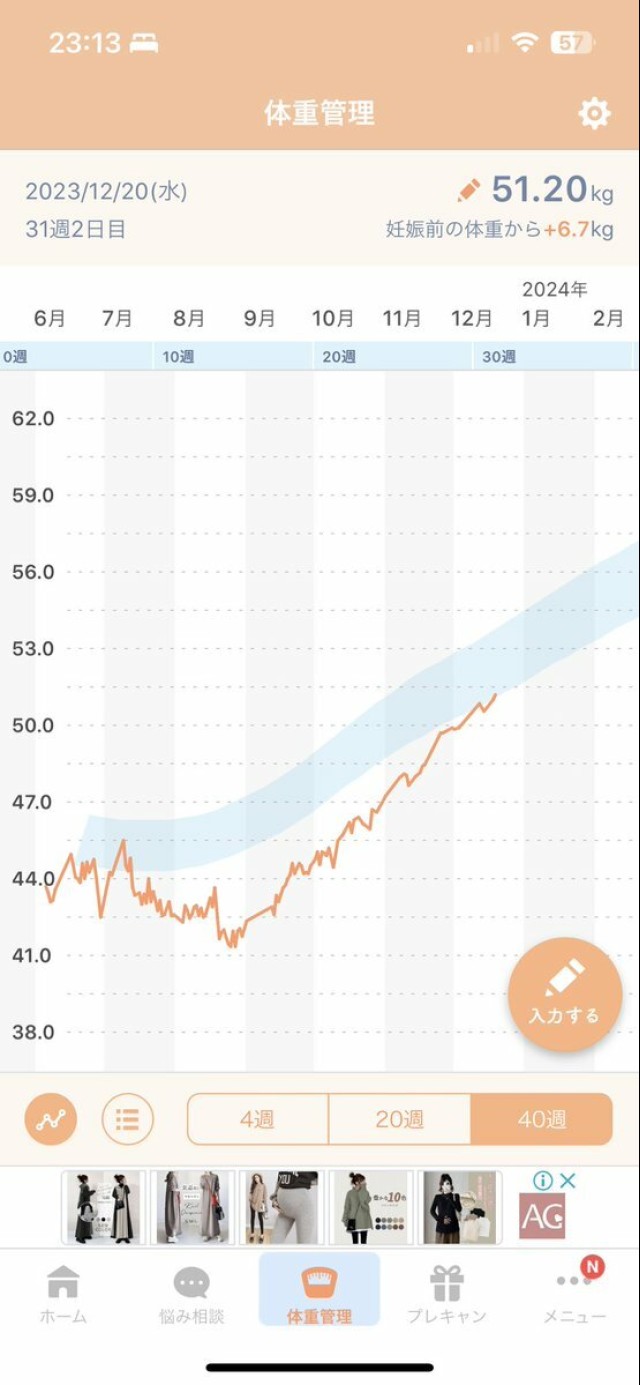Image resolution: width=640 pixels, height=1385 pixels.
Task: Open the settings gear icon
Action: (594, 113)
